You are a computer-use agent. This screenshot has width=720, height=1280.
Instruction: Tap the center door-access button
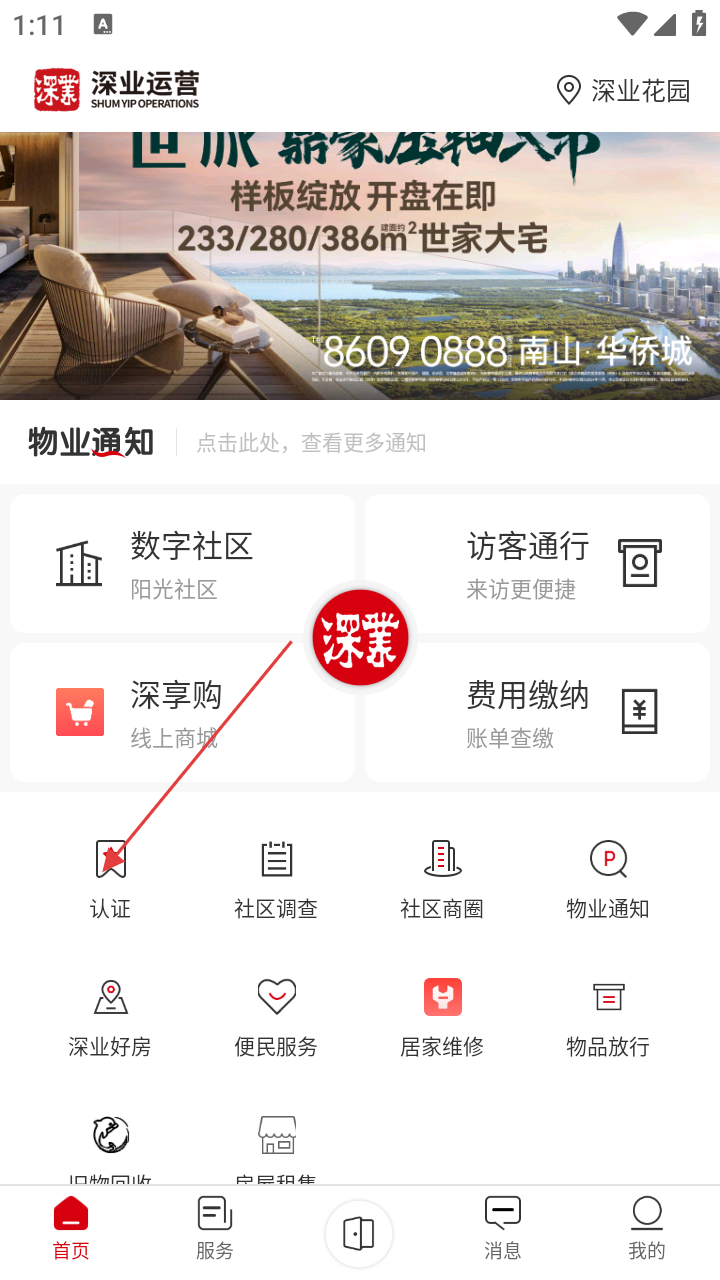pos(359,1233)
